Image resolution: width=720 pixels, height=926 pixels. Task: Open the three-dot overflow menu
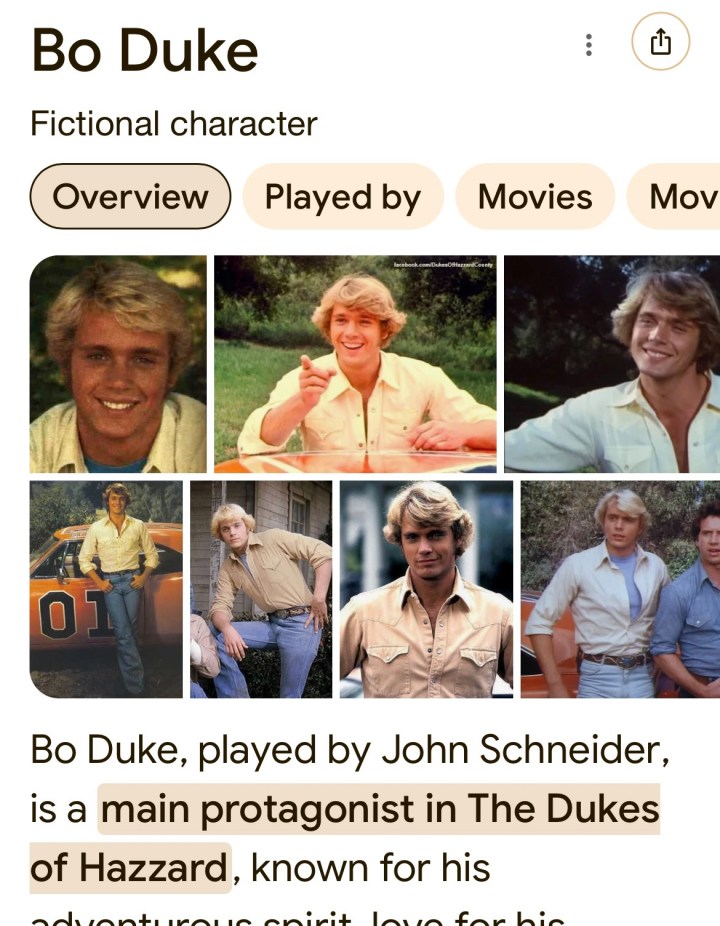pyautogui.click(x=588, y=45)
